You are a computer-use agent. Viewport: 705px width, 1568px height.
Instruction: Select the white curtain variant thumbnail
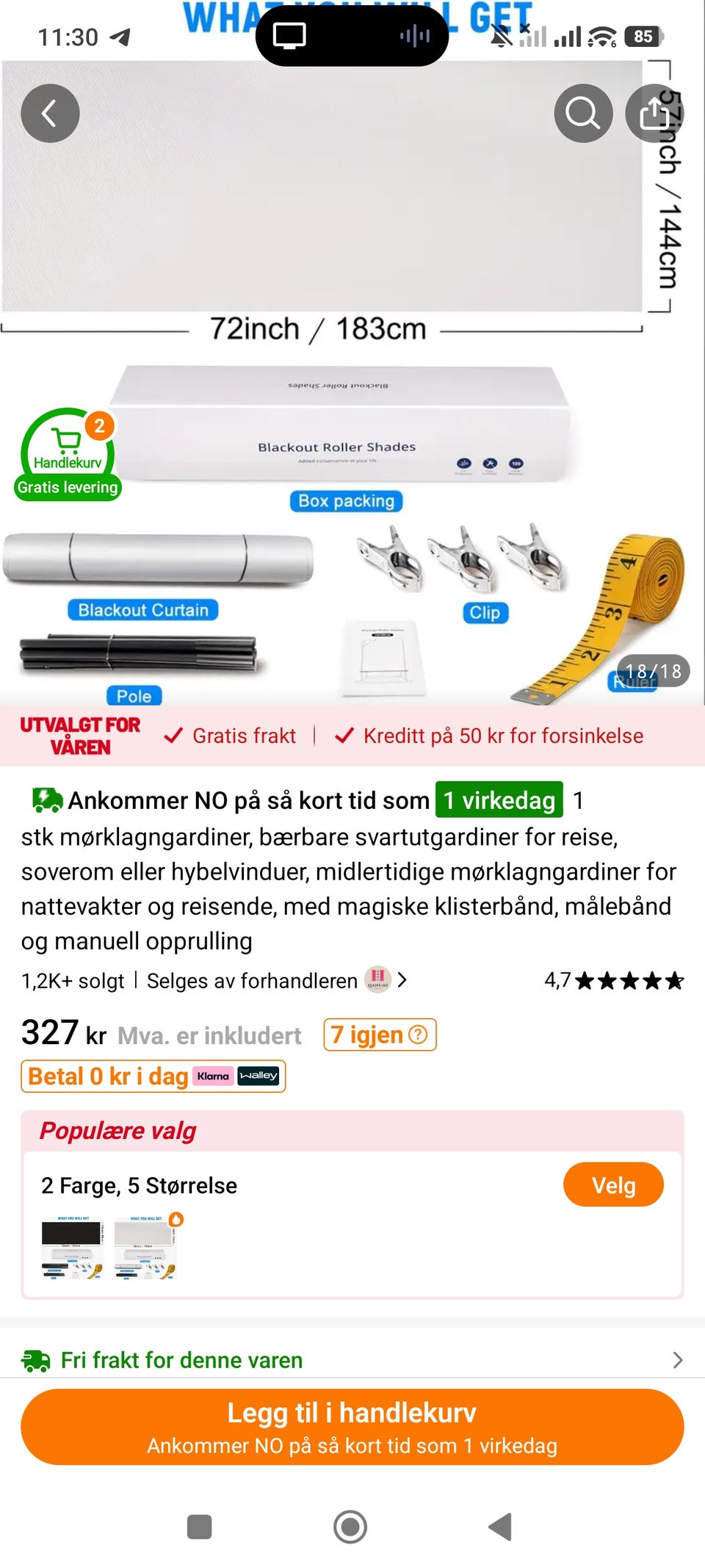pyautogui.click(x=145, y=1248)
